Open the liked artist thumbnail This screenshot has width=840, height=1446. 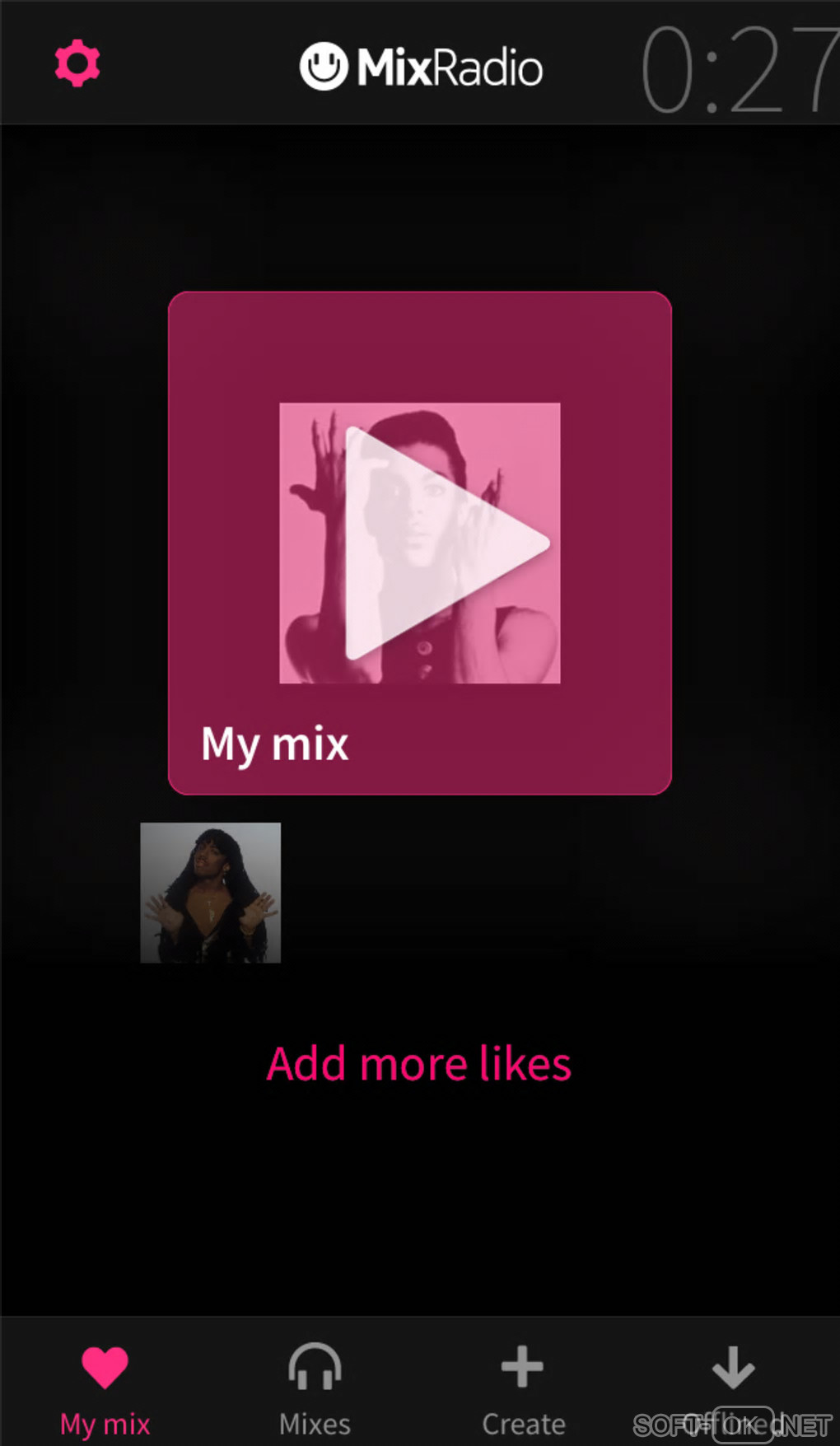pyautogui.click(x=210, y=893)
